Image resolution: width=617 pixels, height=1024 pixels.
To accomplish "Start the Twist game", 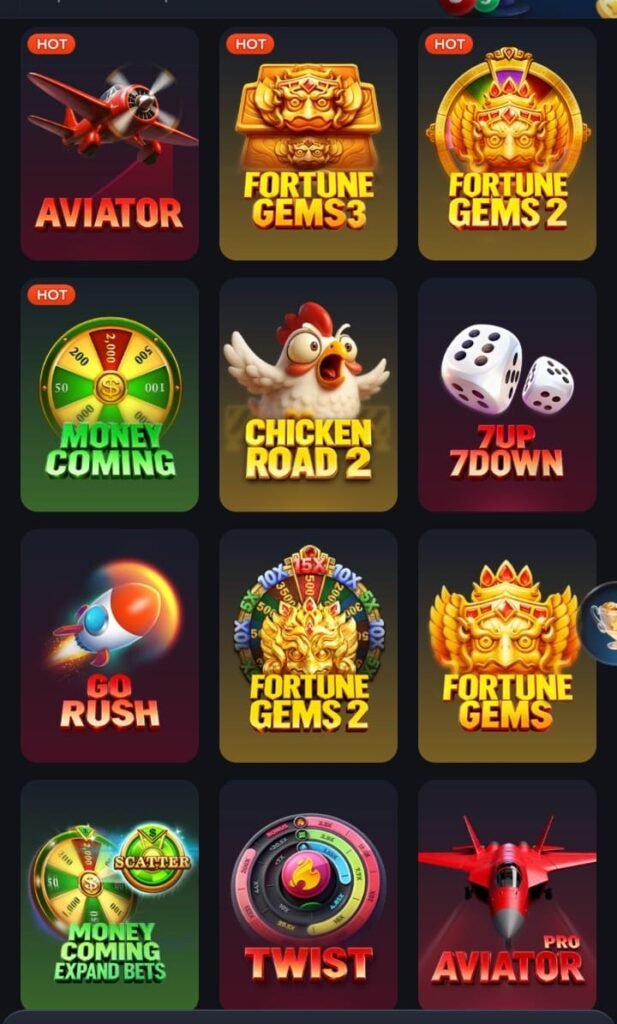I will point(308,895).
